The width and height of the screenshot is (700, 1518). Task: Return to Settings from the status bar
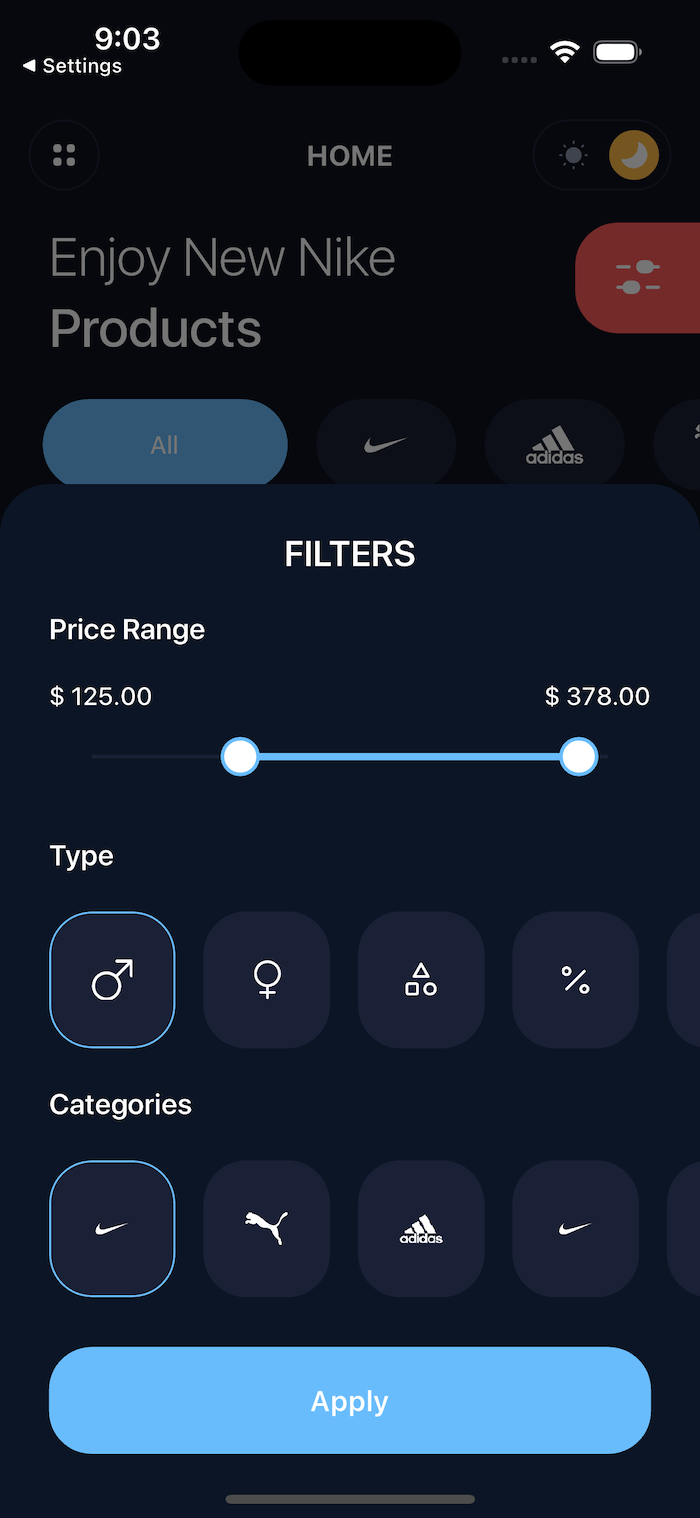pos(72,66)
